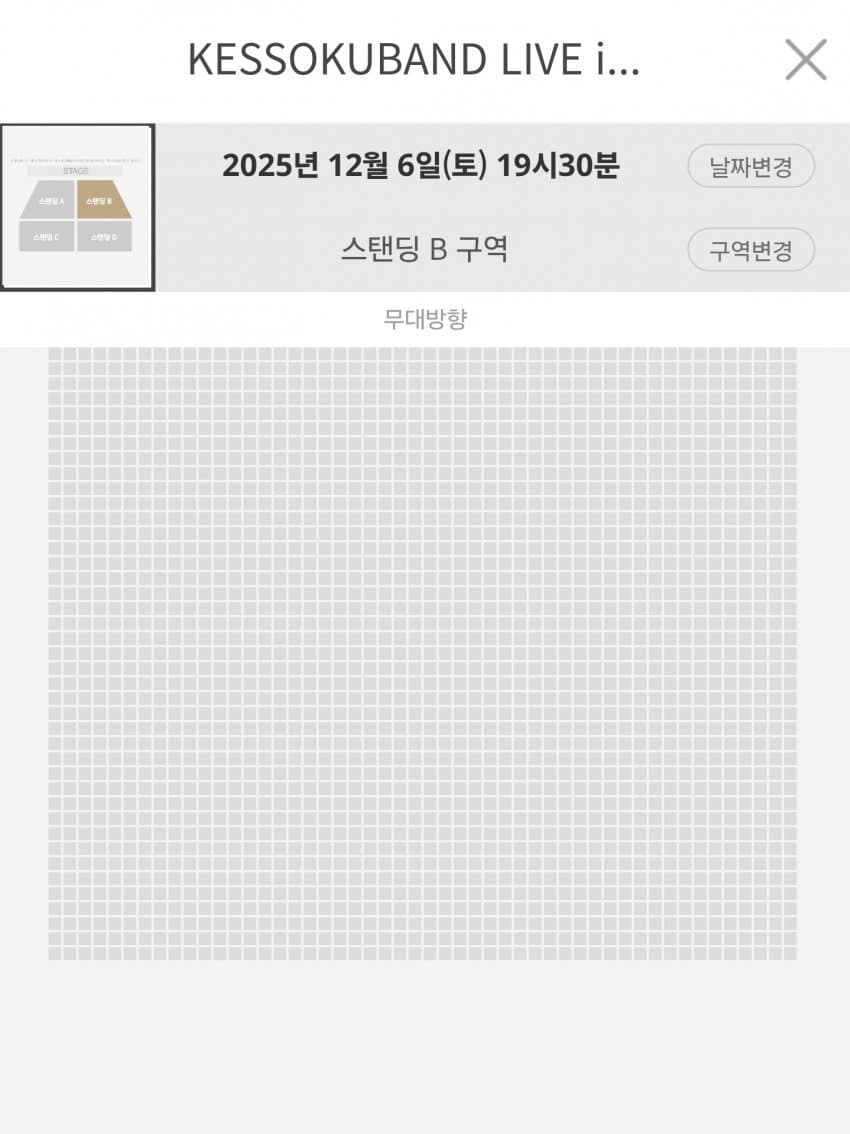This screenshot has height=1134, width=850.
Task: Open the venue zone map thumbnail
Action: click(77, 207)
